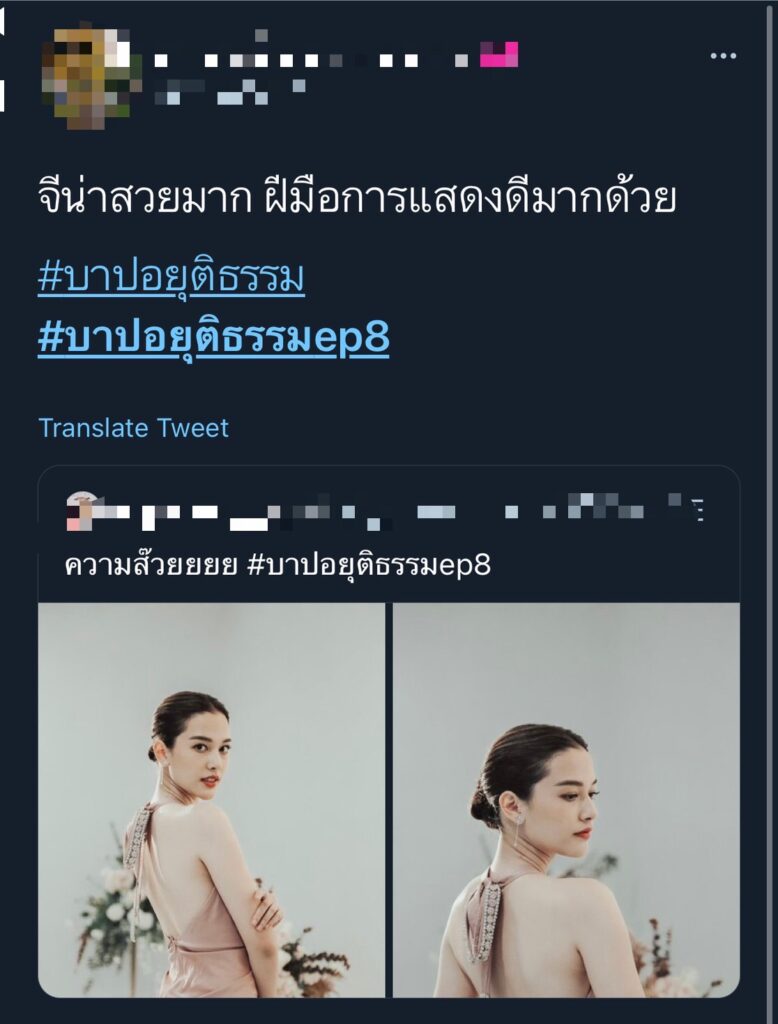Open the tweet's three-dot overflow menu
778x1024 pixels.
tap(723, 56)
